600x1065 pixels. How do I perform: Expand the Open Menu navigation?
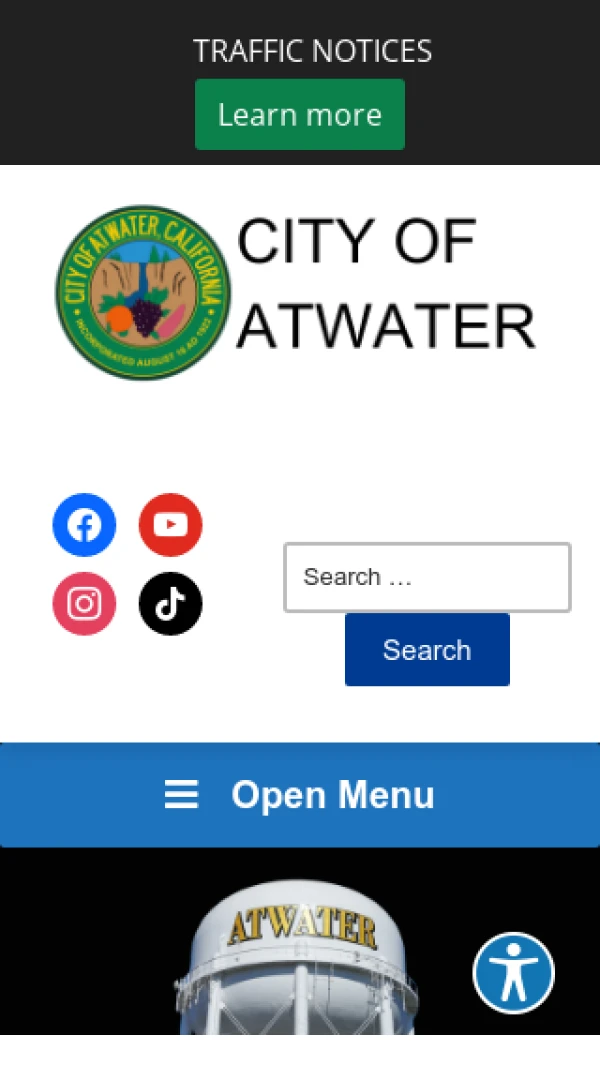[300, 795]
